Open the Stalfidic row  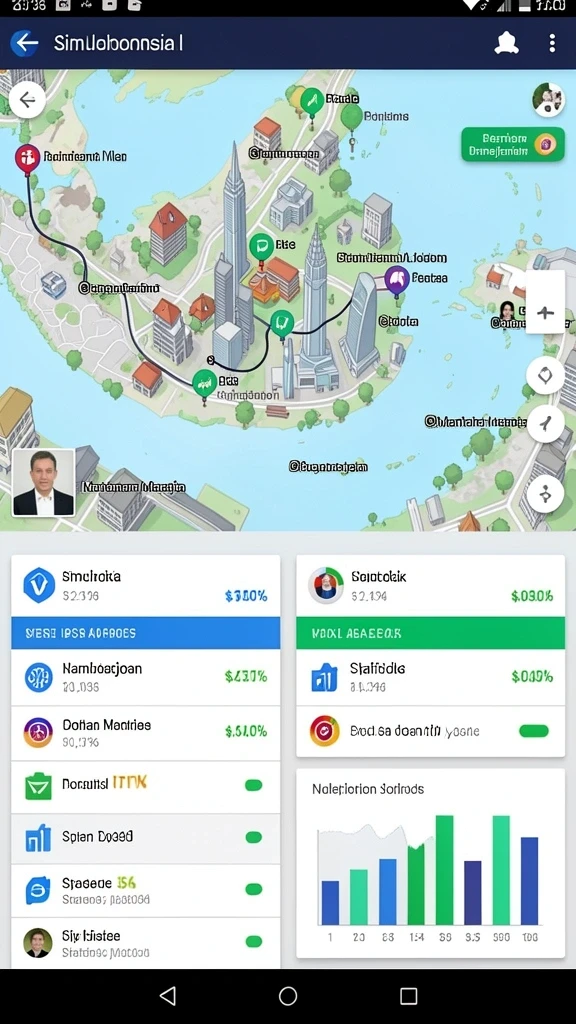(430, 677)
